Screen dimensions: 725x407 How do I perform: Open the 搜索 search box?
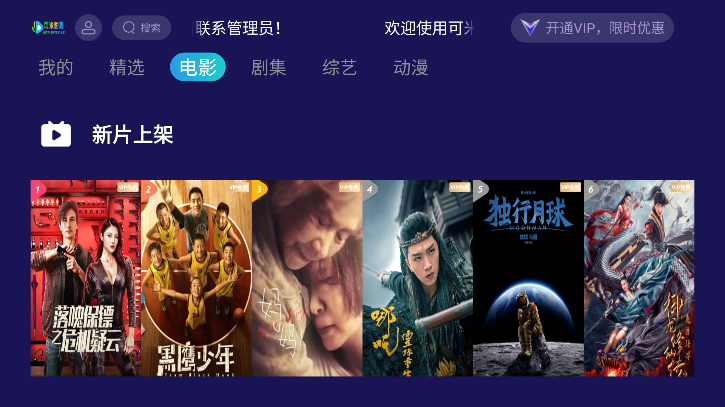[x=141, y=28]
